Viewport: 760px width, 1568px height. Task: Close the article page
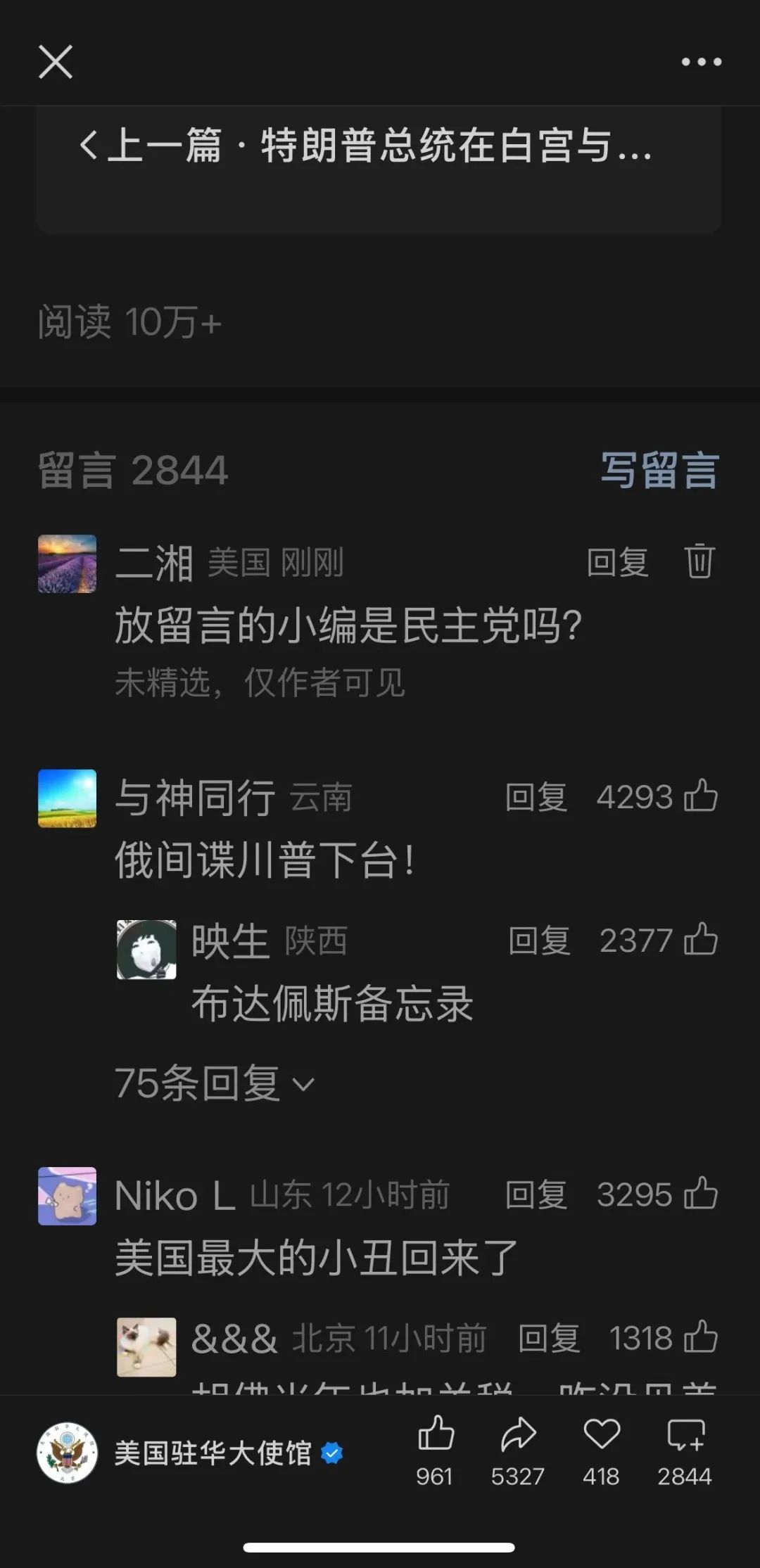[x=55, y=62]
